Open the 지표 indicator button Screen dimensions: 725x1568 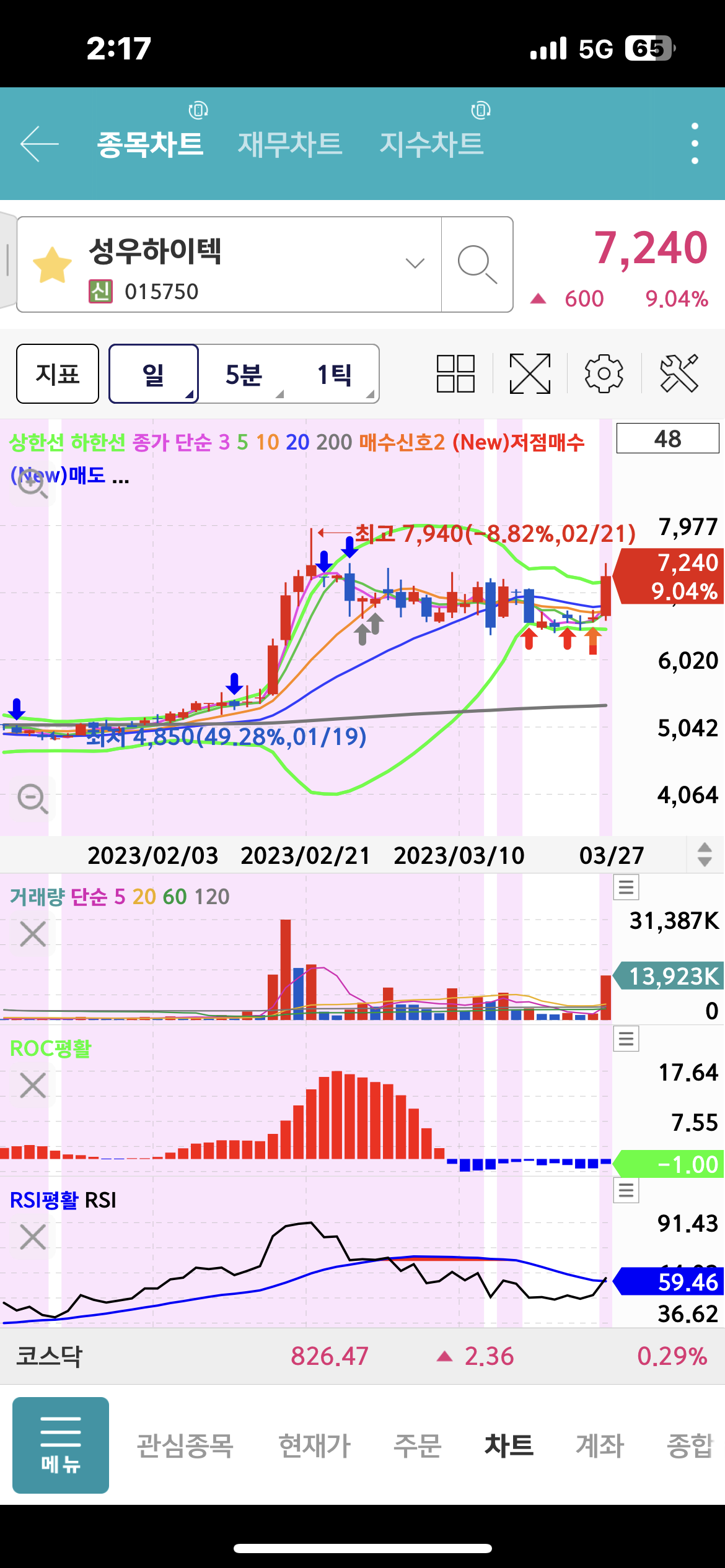(58, 374)
